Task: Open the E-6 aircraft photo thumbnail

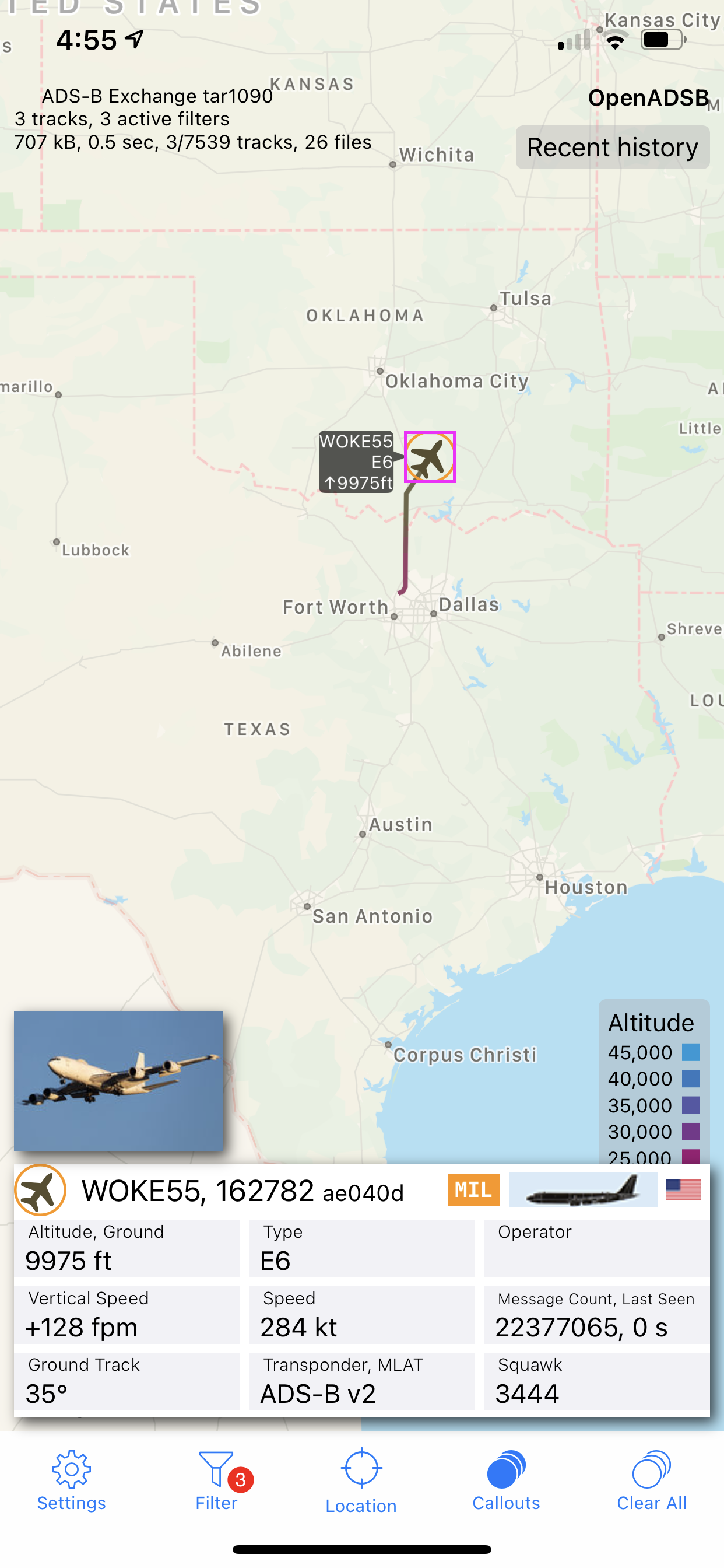Action: 118,1081
